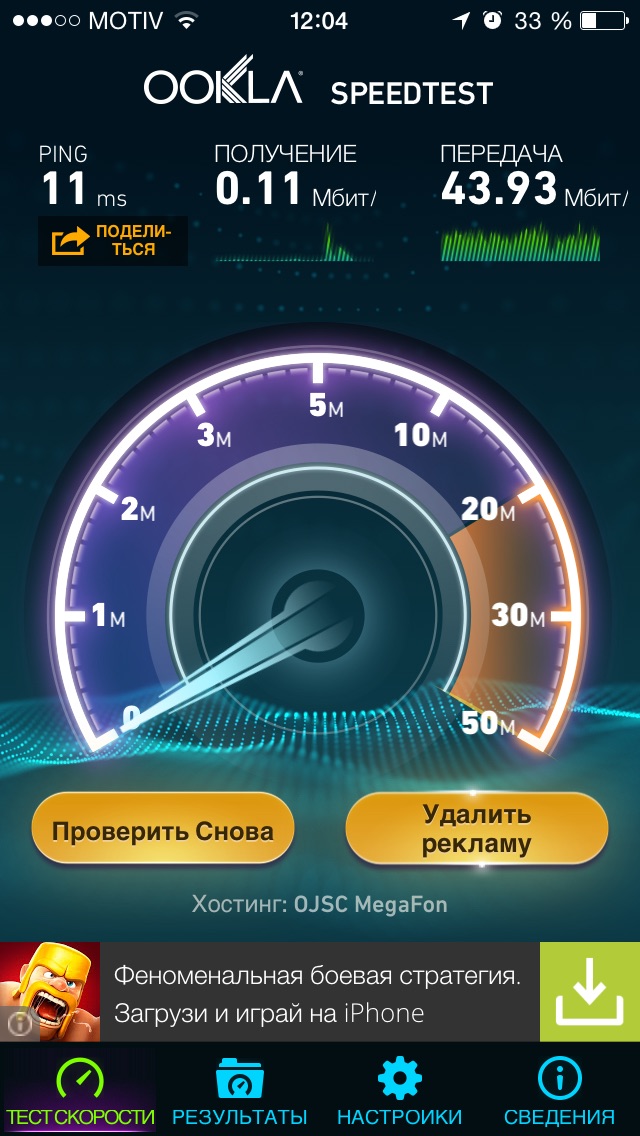Tap the green download arrow in the ad
The image size is (640, 1136).
point(589,992)
